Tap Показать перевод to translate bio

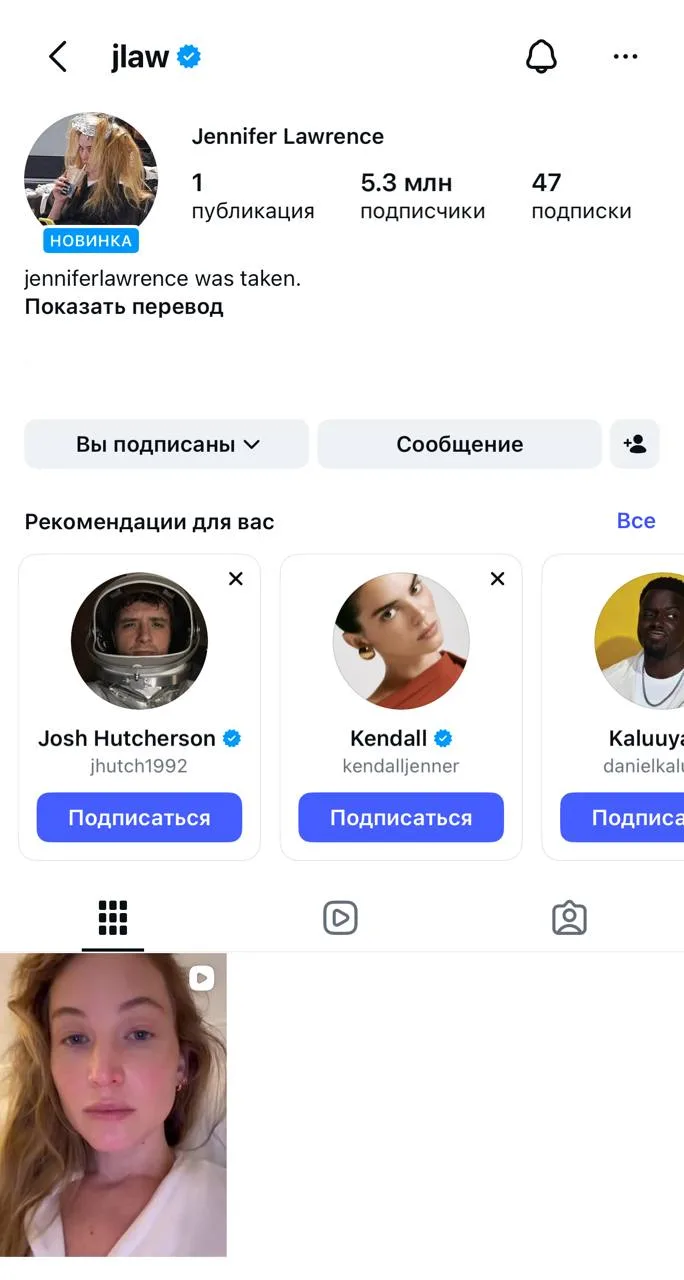[124, 307]
